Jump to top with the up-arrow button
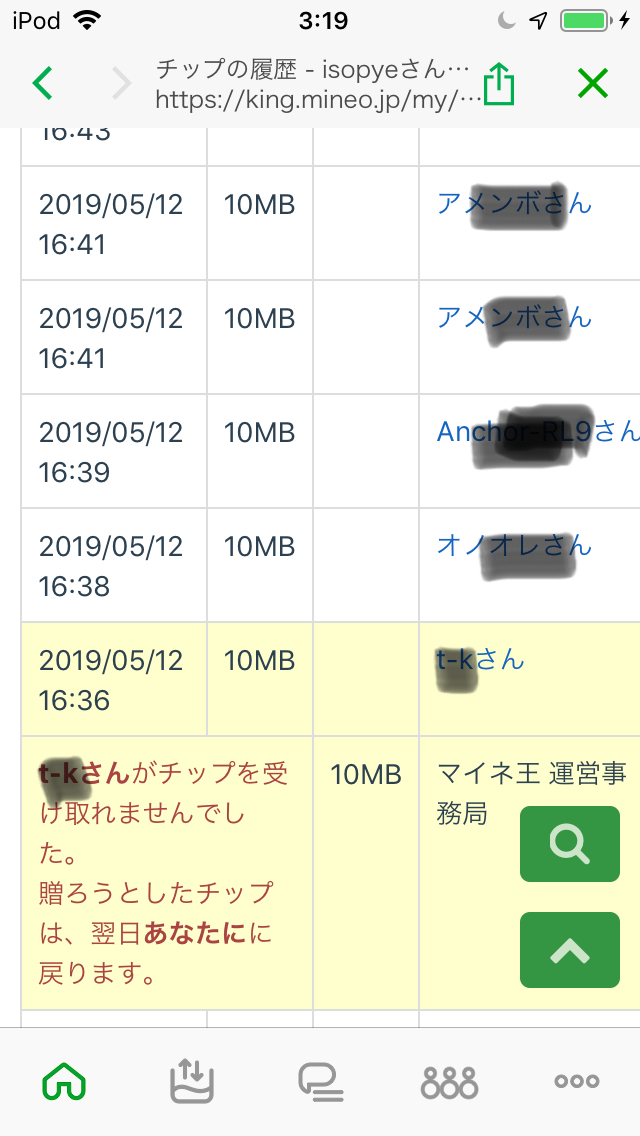The image size is (640, 1136). (569, 950)
